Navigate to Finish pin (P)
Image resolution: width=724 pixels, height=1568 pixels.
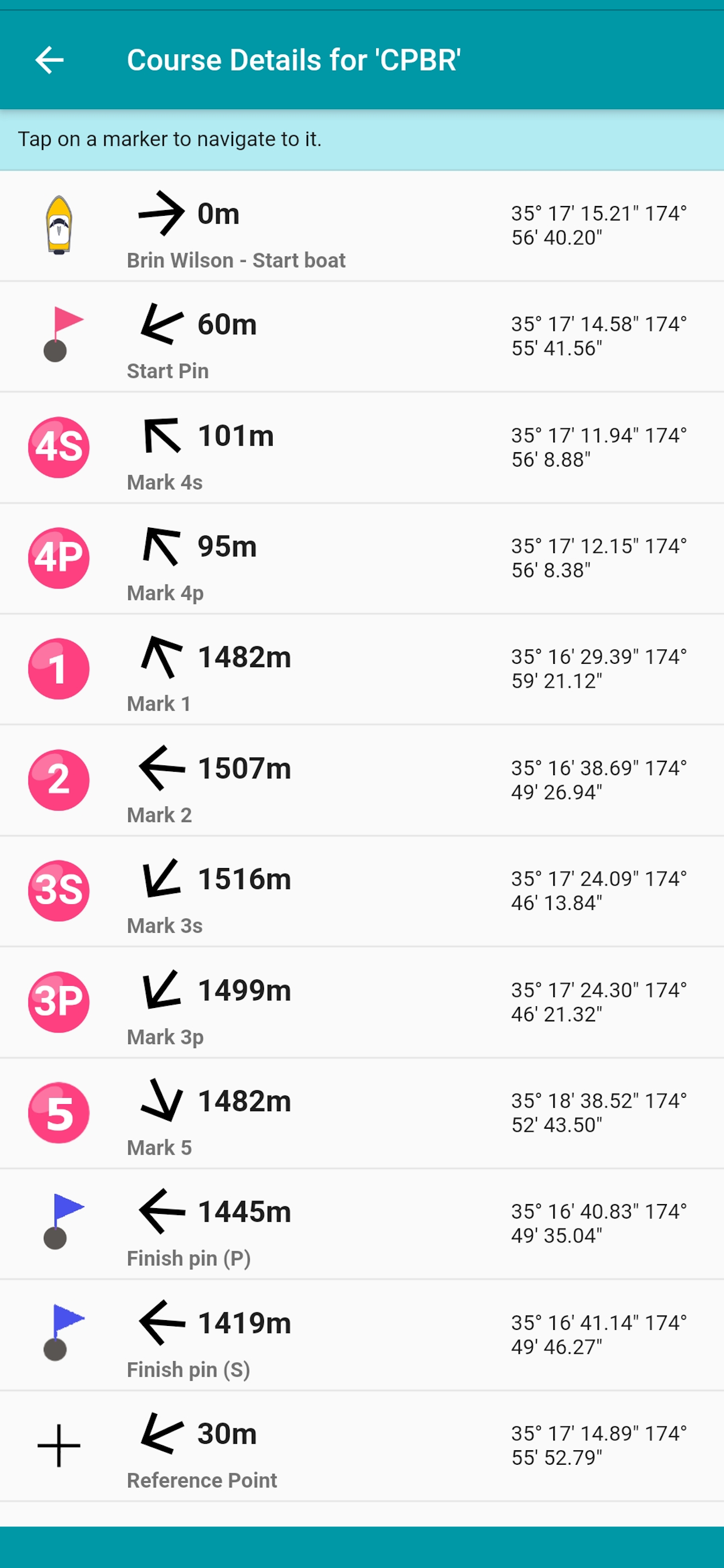pos(362,1224)
